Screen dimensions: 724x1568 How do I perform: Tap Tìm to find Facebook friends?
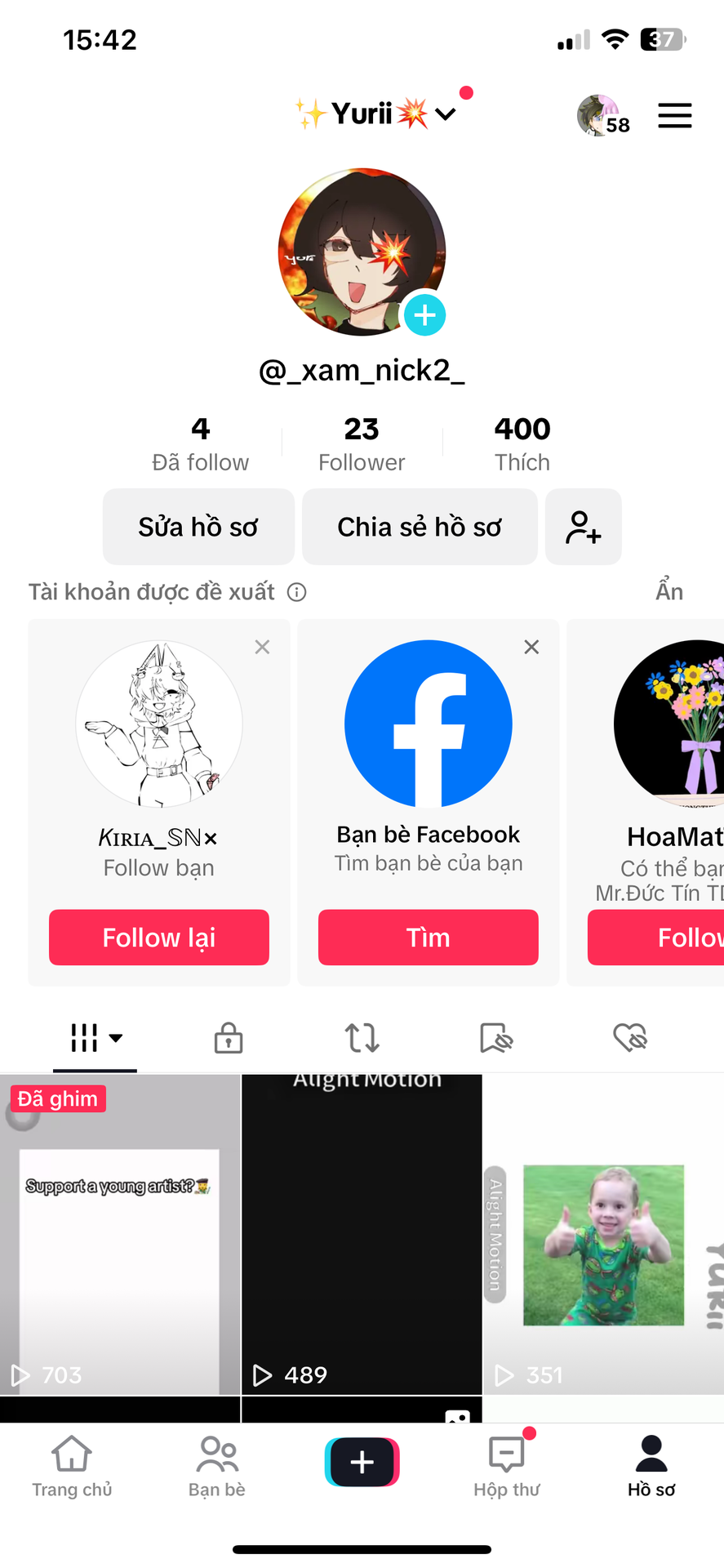tap(428, 938)
